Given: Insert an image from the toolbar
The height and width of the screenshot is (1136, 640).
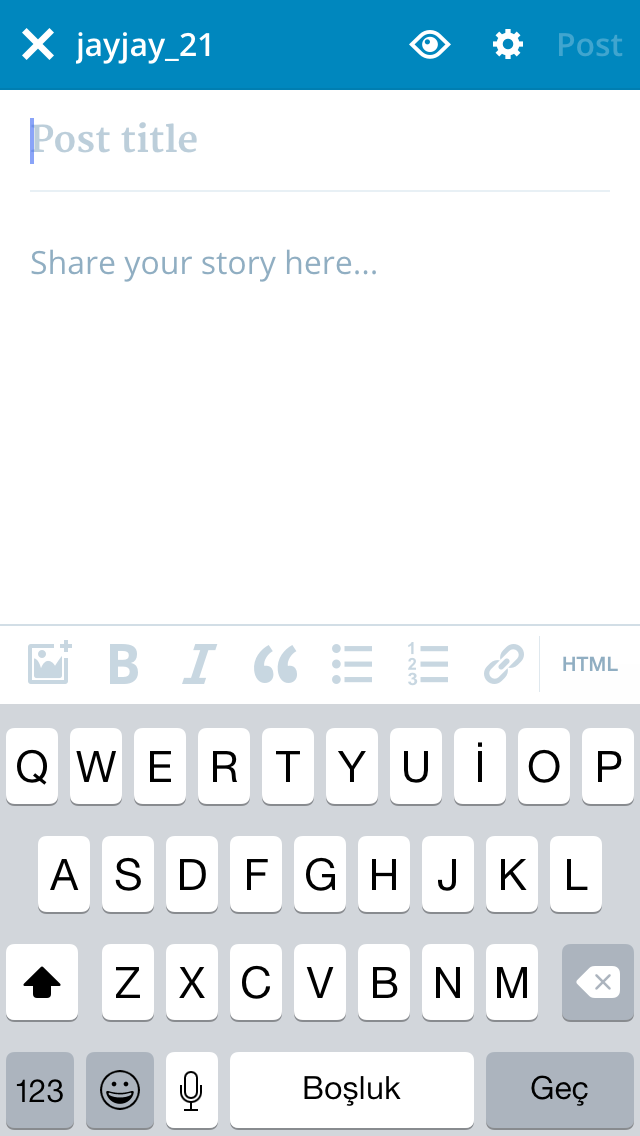Looking at the screenshot, I should pyautogui.click(x=50, y=663).
